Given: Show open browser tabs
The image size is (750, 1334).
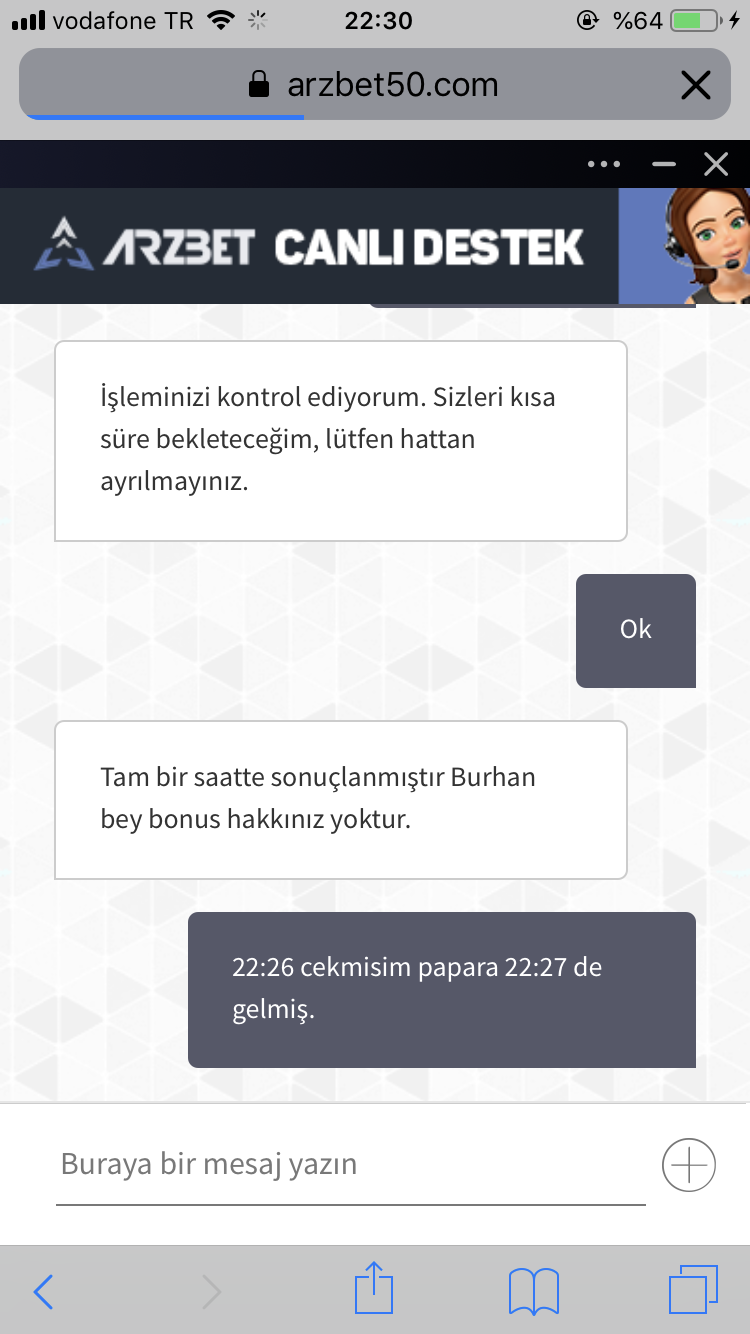Looking at the screenshot, I should click(693, 1290).
